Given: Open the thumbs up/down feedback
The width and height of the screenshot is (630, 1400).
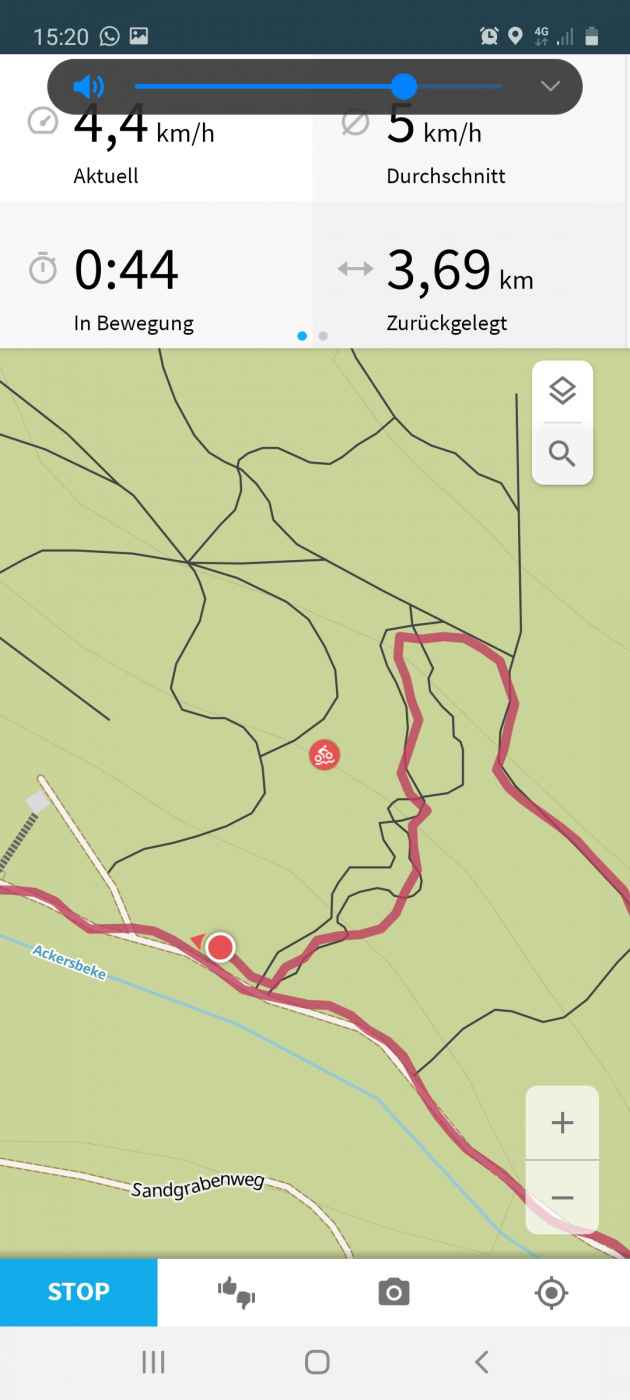Looking at the screenshot, I should click(236, 1292).
